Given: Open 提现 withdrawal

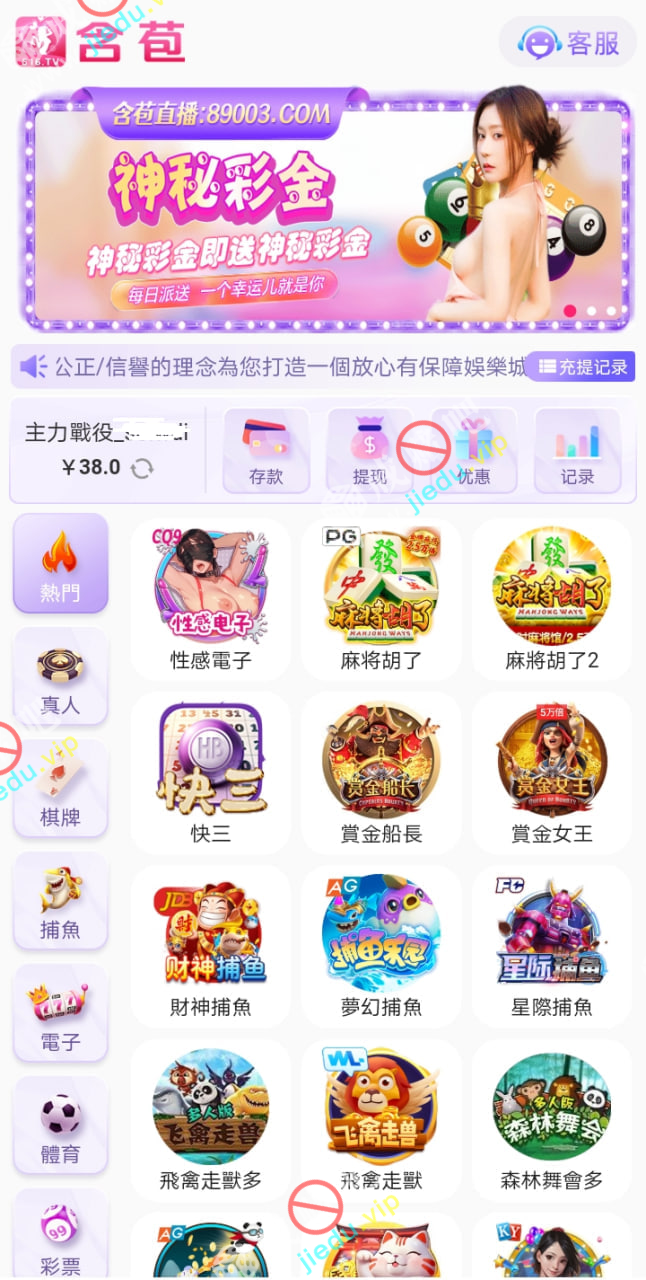Looking at the screenshot, I should [370, 451].
